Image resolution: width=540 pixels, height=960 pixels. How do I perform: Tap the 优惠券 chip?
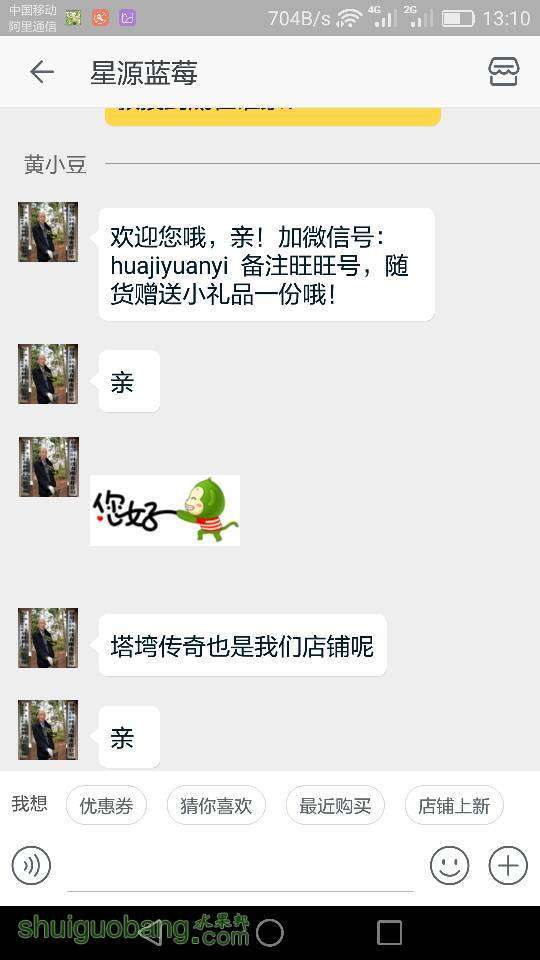(x=107, y=805)
